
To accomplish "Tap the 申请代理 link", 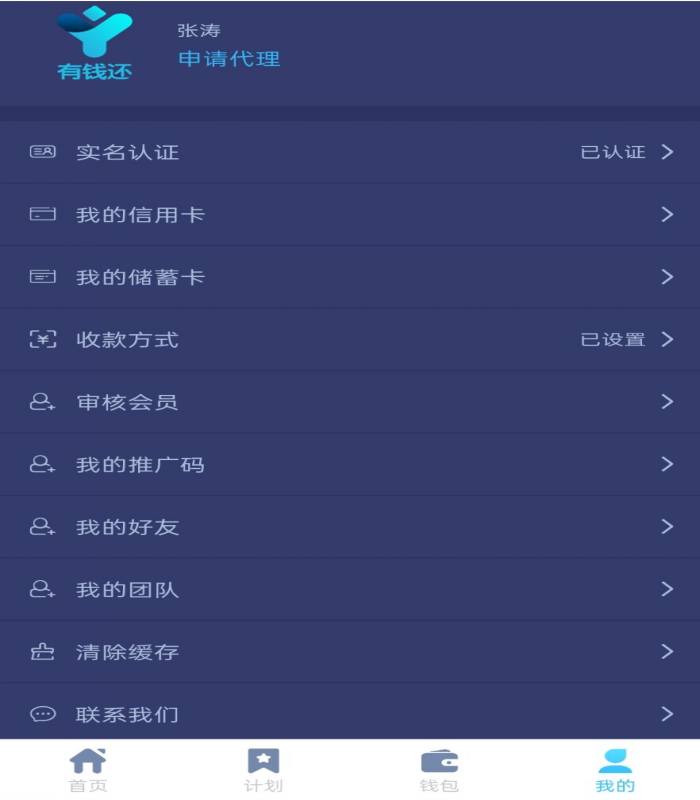I will [x=229, y=59].
